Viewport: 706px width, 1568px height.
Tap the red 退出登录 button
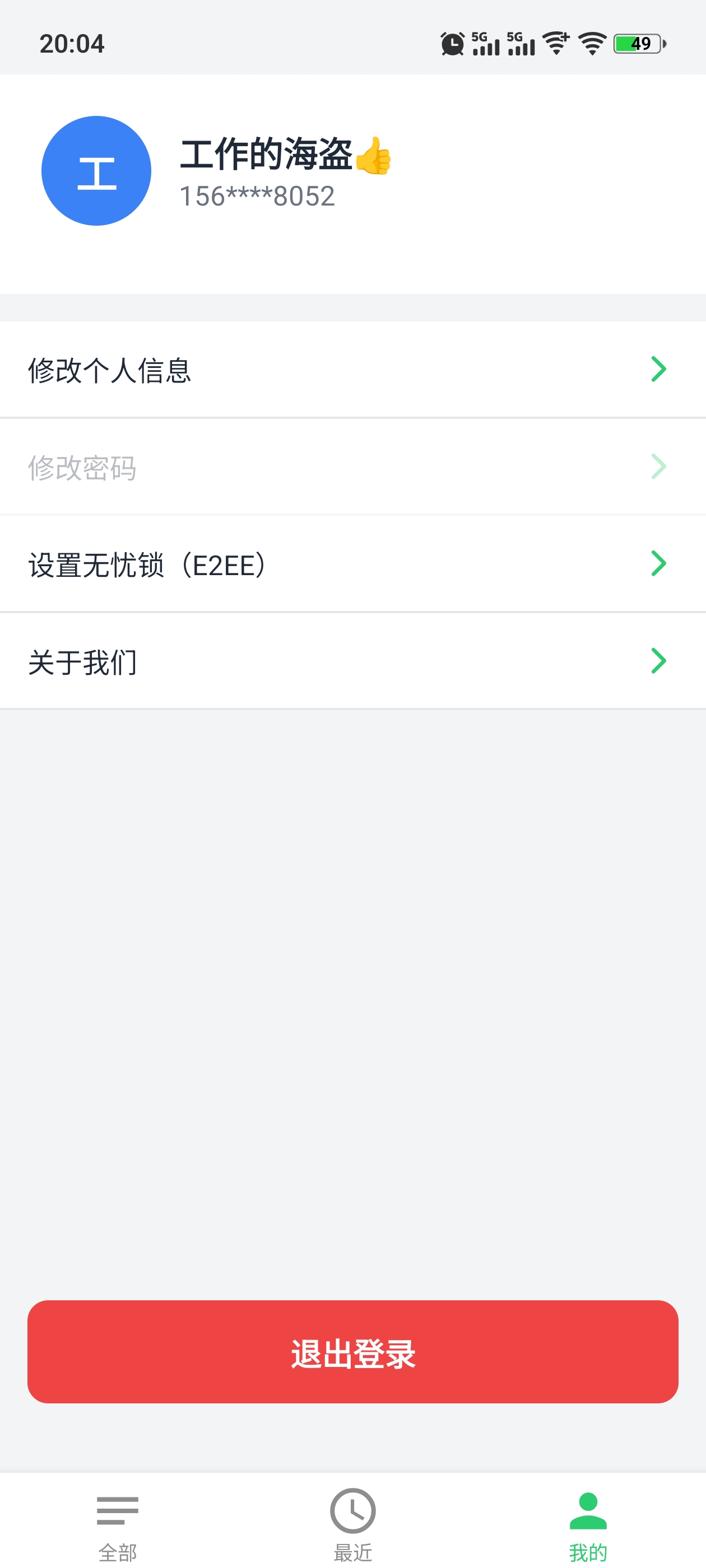point(352,1352)
